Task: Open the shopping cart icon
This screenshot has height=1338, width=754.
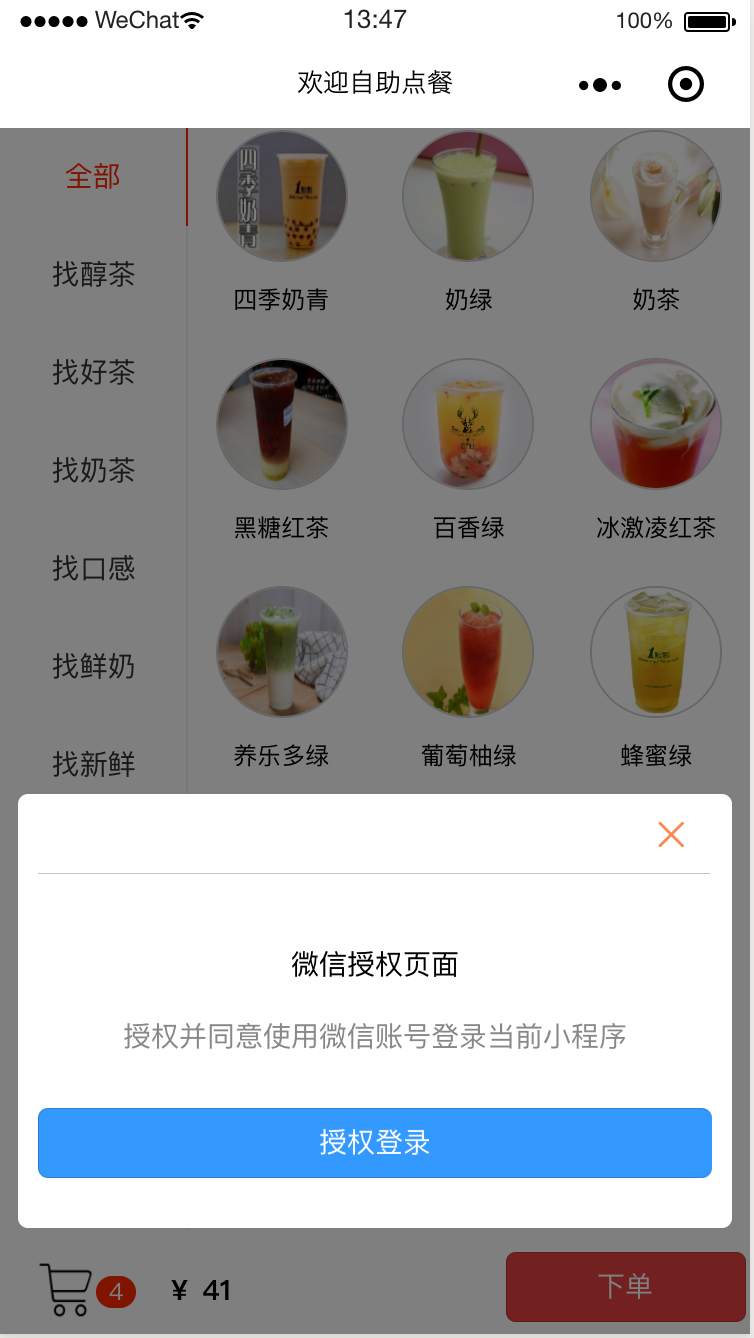Action: [x=67, y=1289]
